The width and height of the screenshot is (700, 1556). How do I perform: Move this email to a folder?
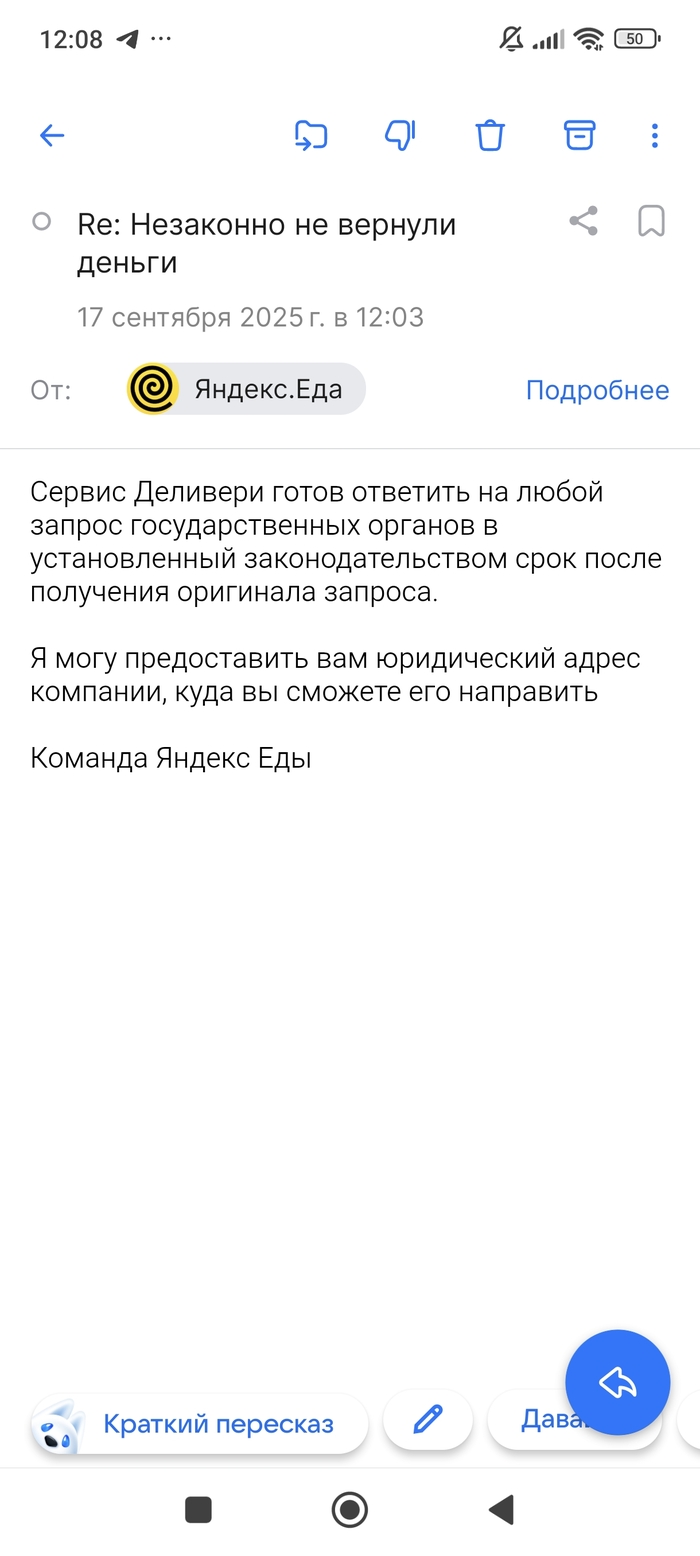[x=310, y=135]
